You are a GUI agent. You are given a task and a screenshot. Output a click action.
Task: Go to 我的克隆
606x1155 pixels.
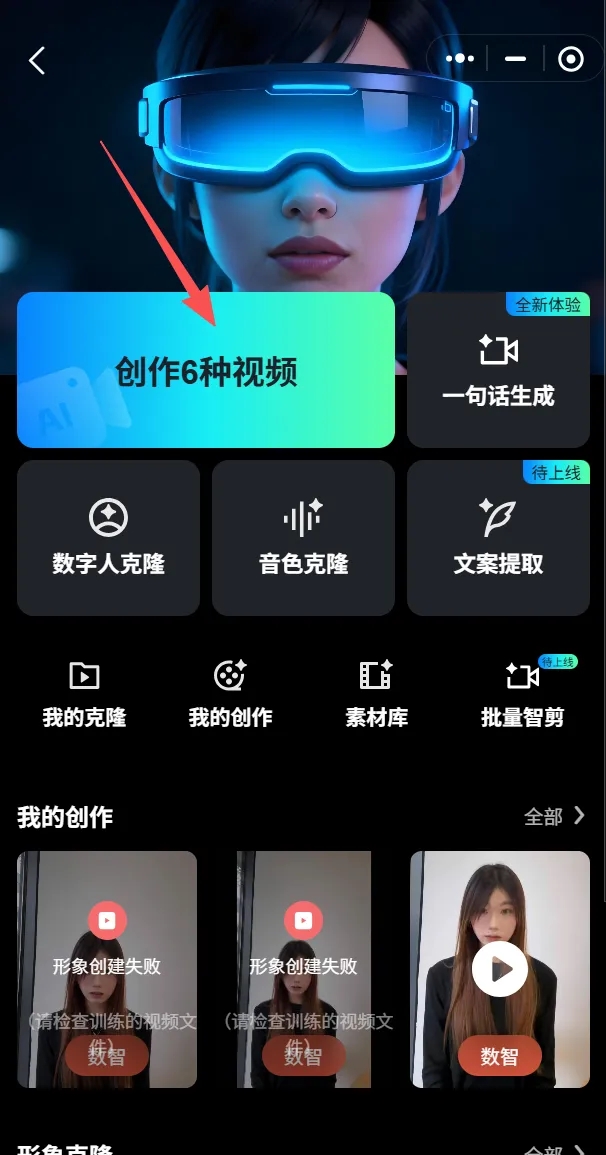[84, 692]
